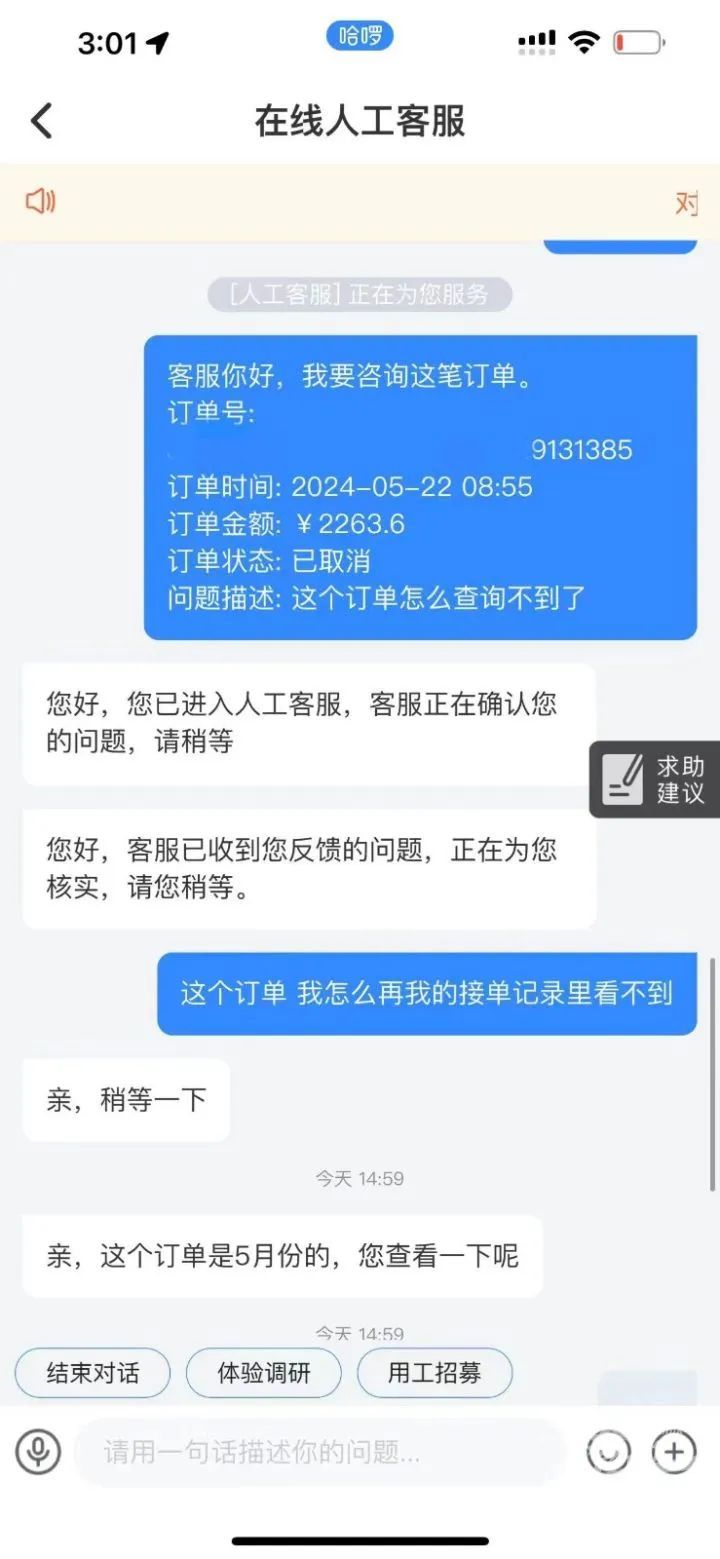Tap the 用工招募 recruitment button

pos(435,1372)
